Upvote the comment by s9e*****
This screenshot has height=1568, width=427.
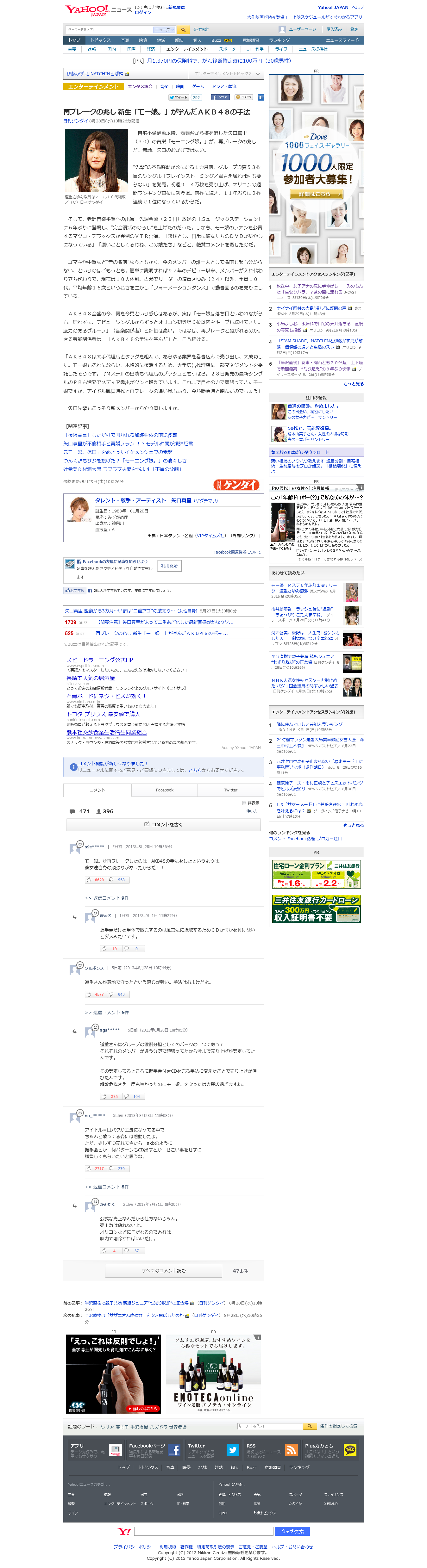point(96,880)
